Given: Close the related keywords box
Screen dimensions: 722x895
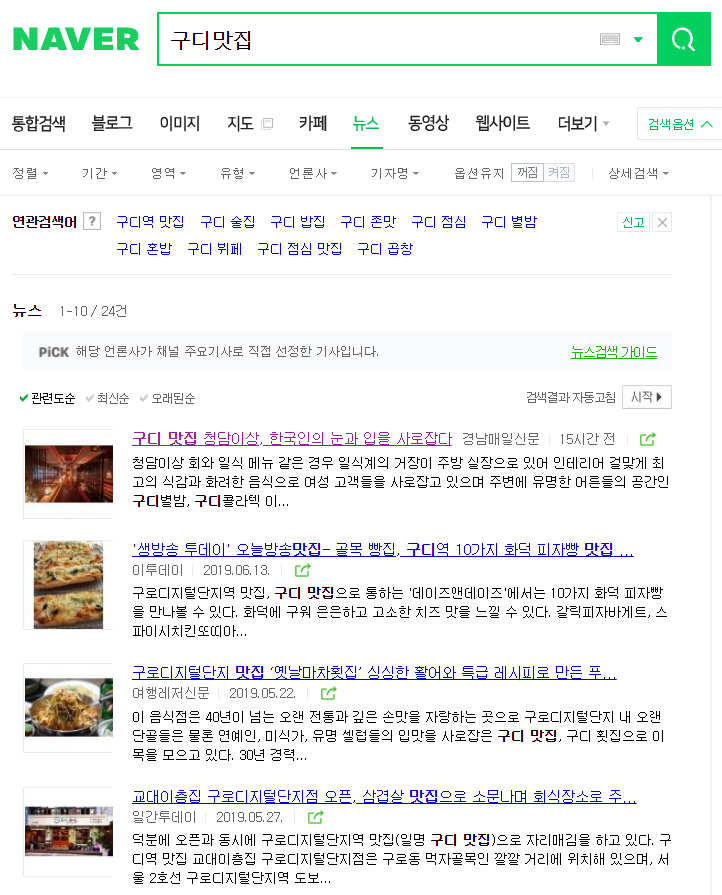Looking at the screenshot, I should tap(662, 222).
